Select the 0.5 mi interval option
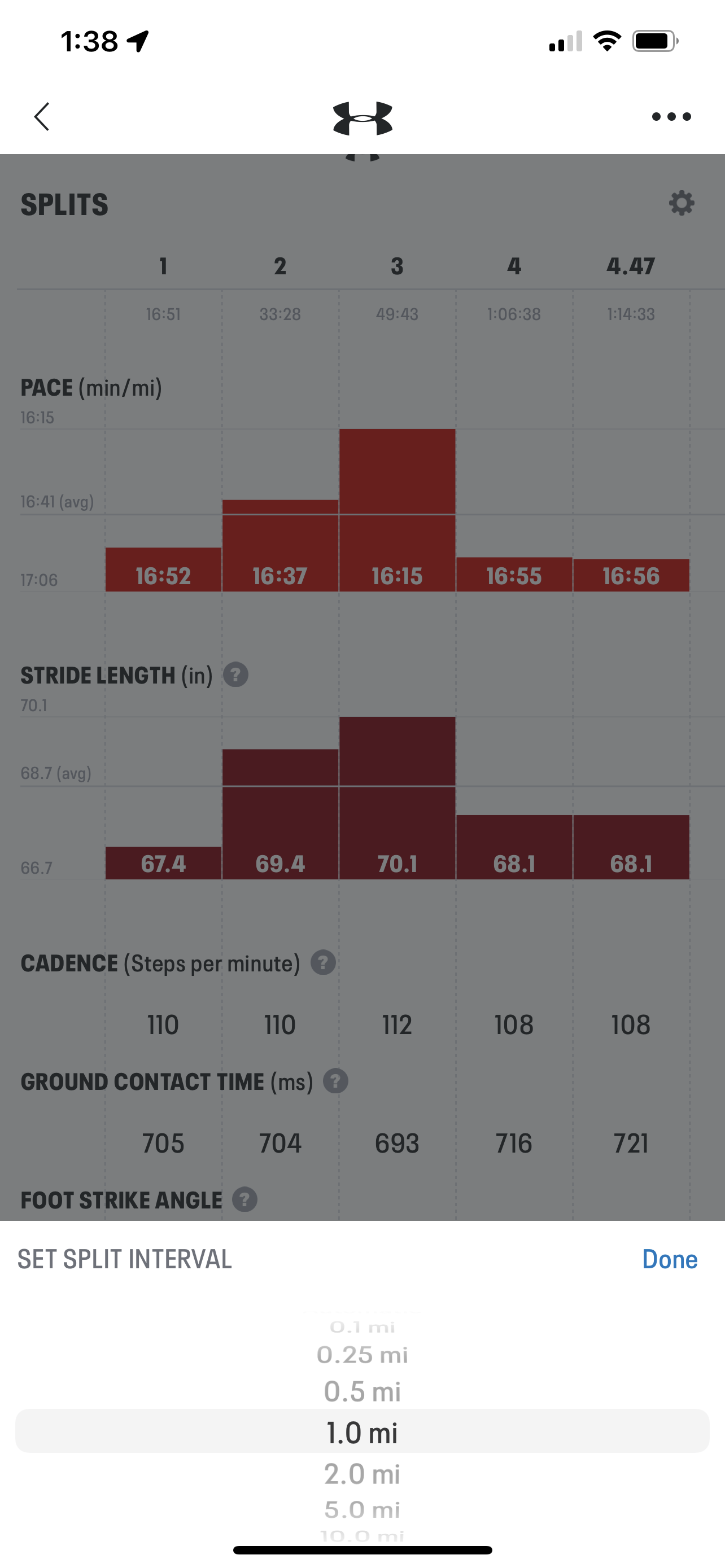725x1568 pixels. pos(362,1391)
